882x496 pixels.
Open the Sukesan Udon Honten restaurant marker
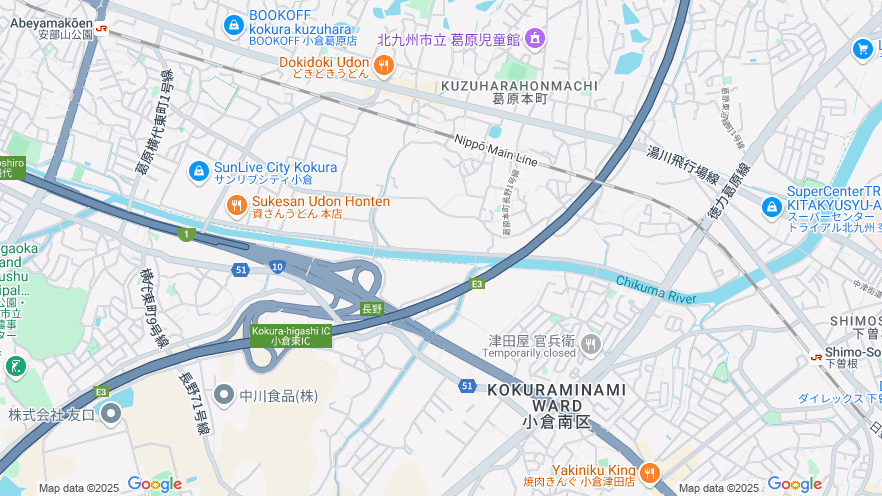[236, 206]
